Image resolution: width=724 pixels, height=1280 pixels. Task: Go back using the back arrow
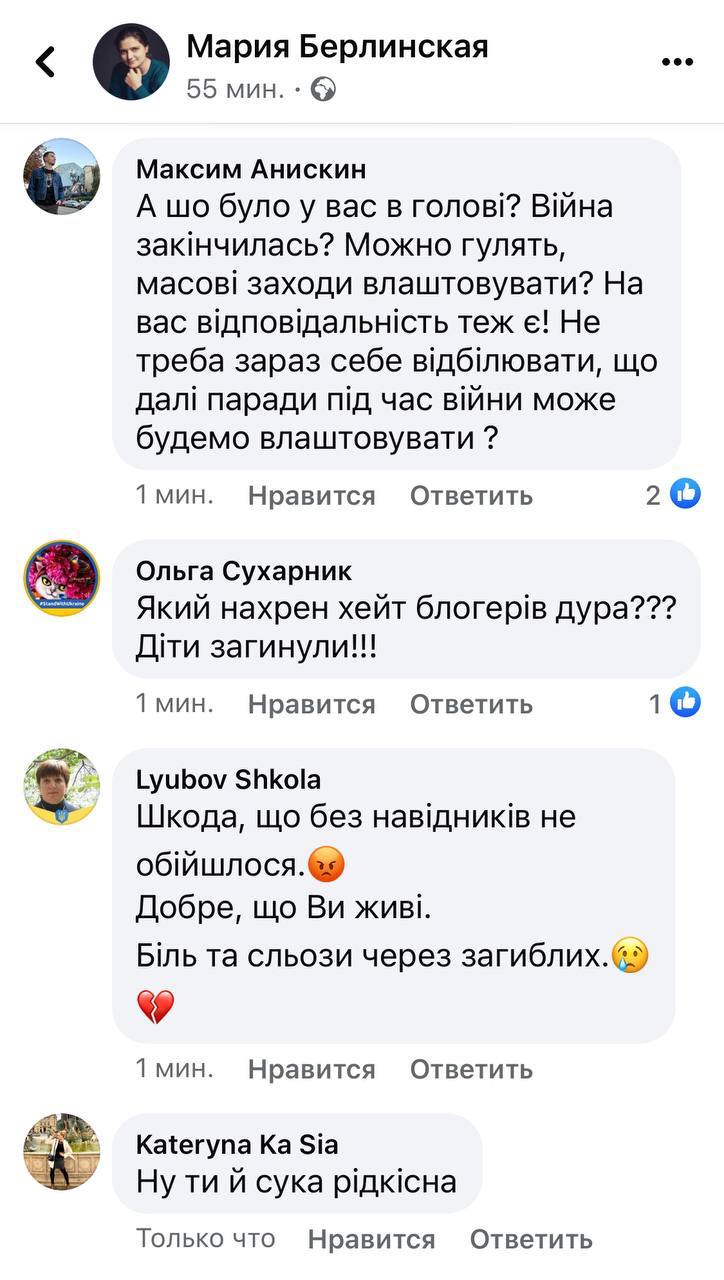(45, 62)
